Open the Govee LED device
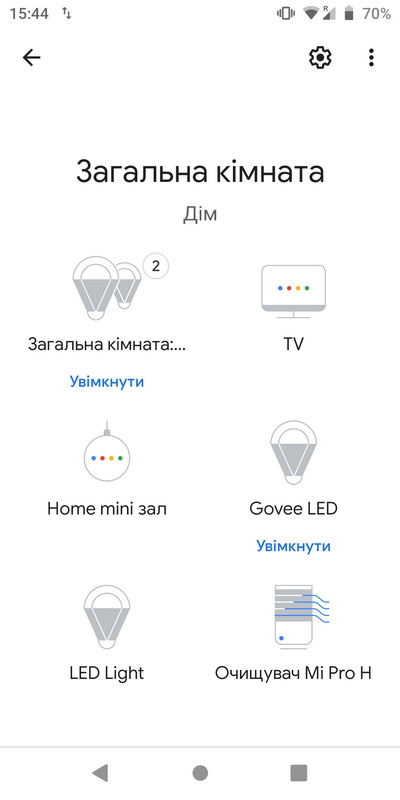 click(x=293, y=468)
